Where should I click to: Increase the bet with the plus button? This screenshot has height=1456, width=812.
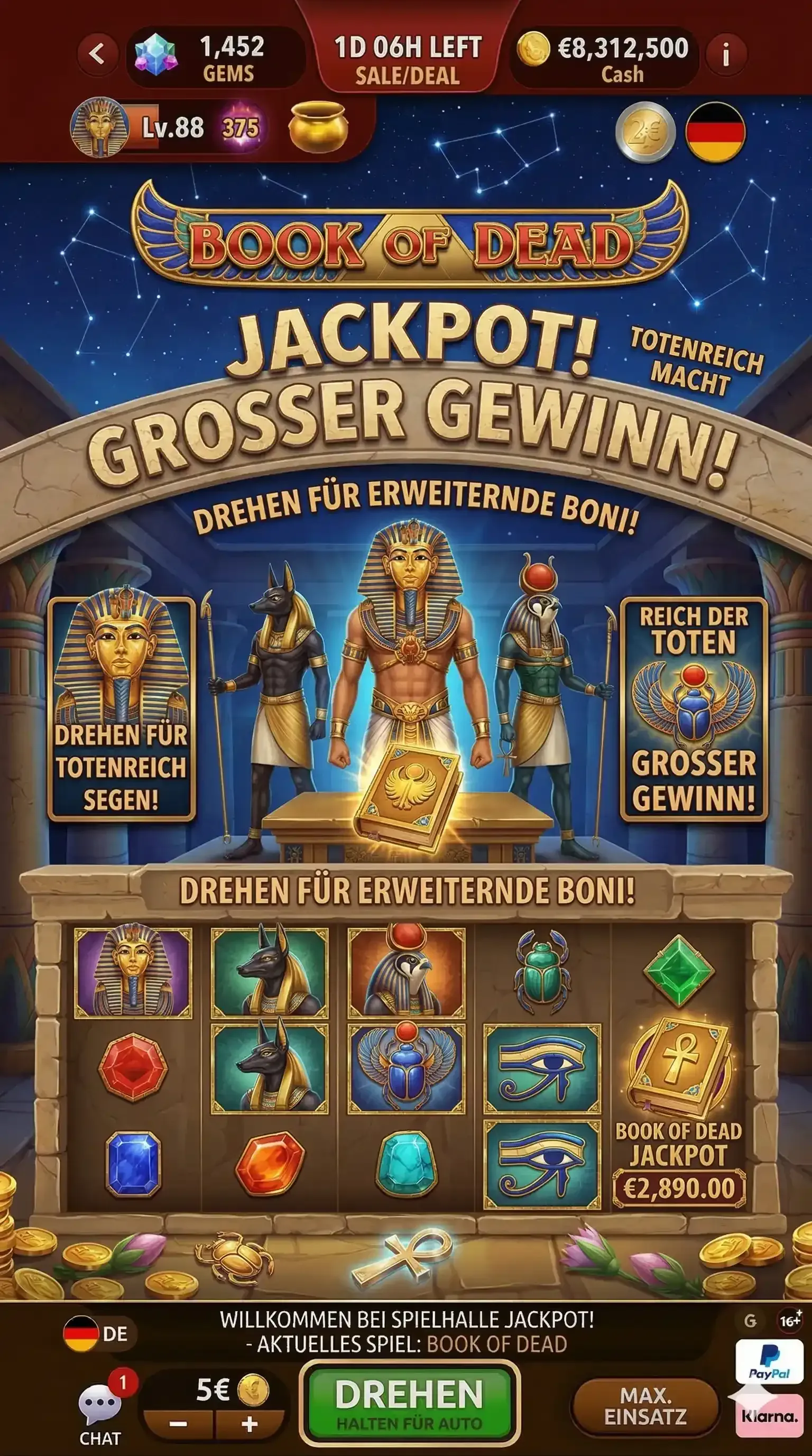click(249, 1424)
